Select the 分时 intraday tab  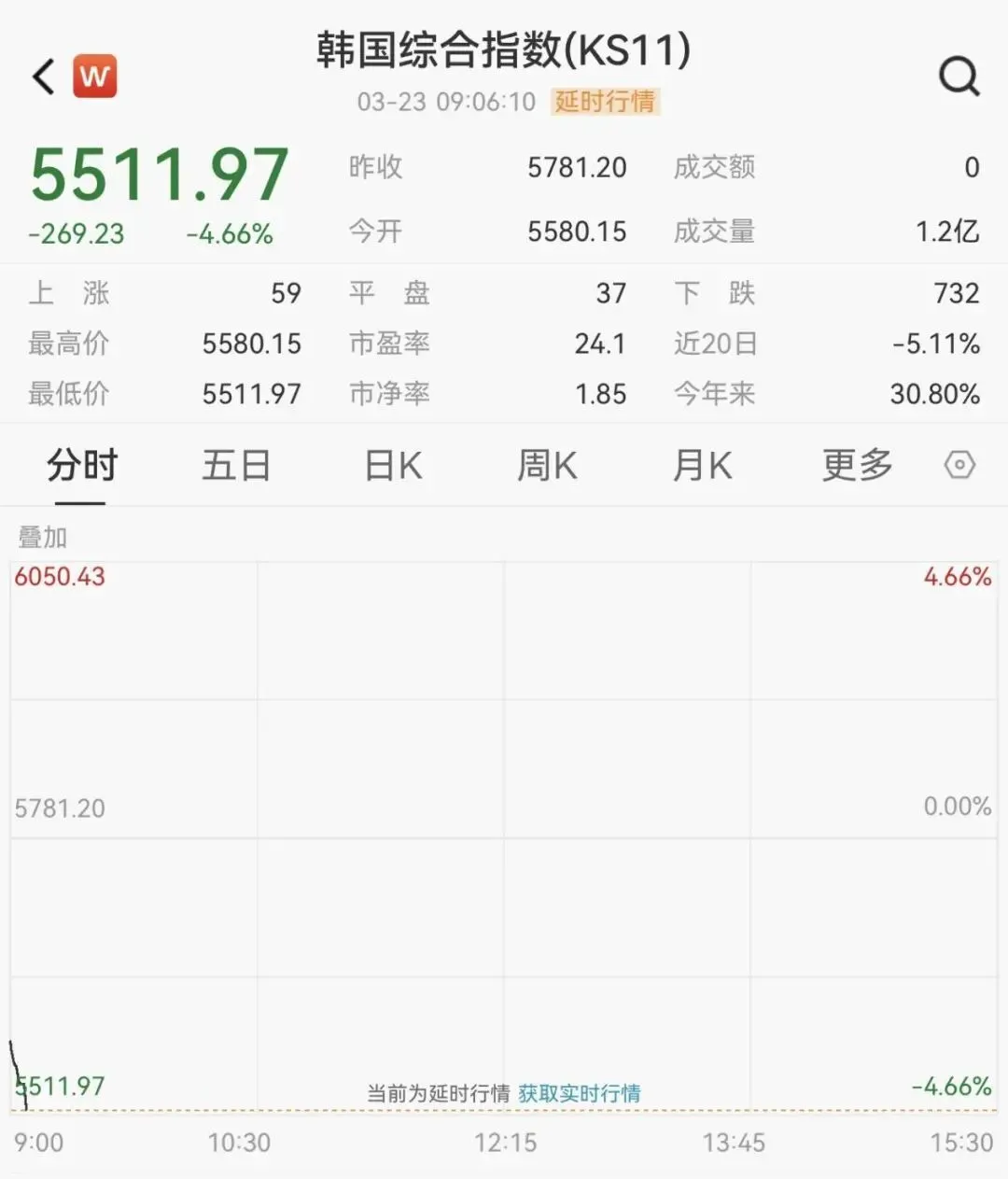(x=82, y=465)
